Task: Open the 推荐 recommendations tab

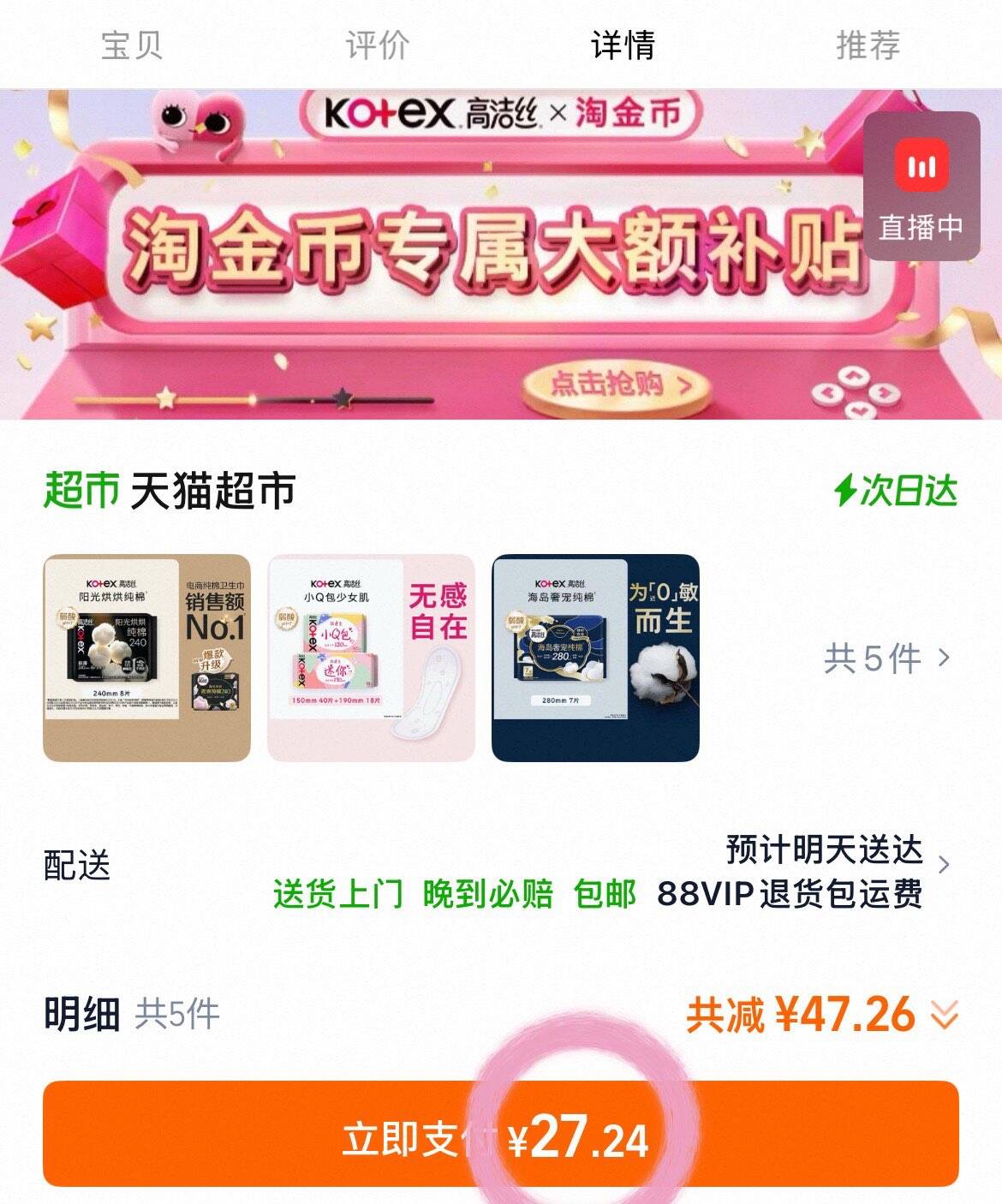Action: coord(868,47)
